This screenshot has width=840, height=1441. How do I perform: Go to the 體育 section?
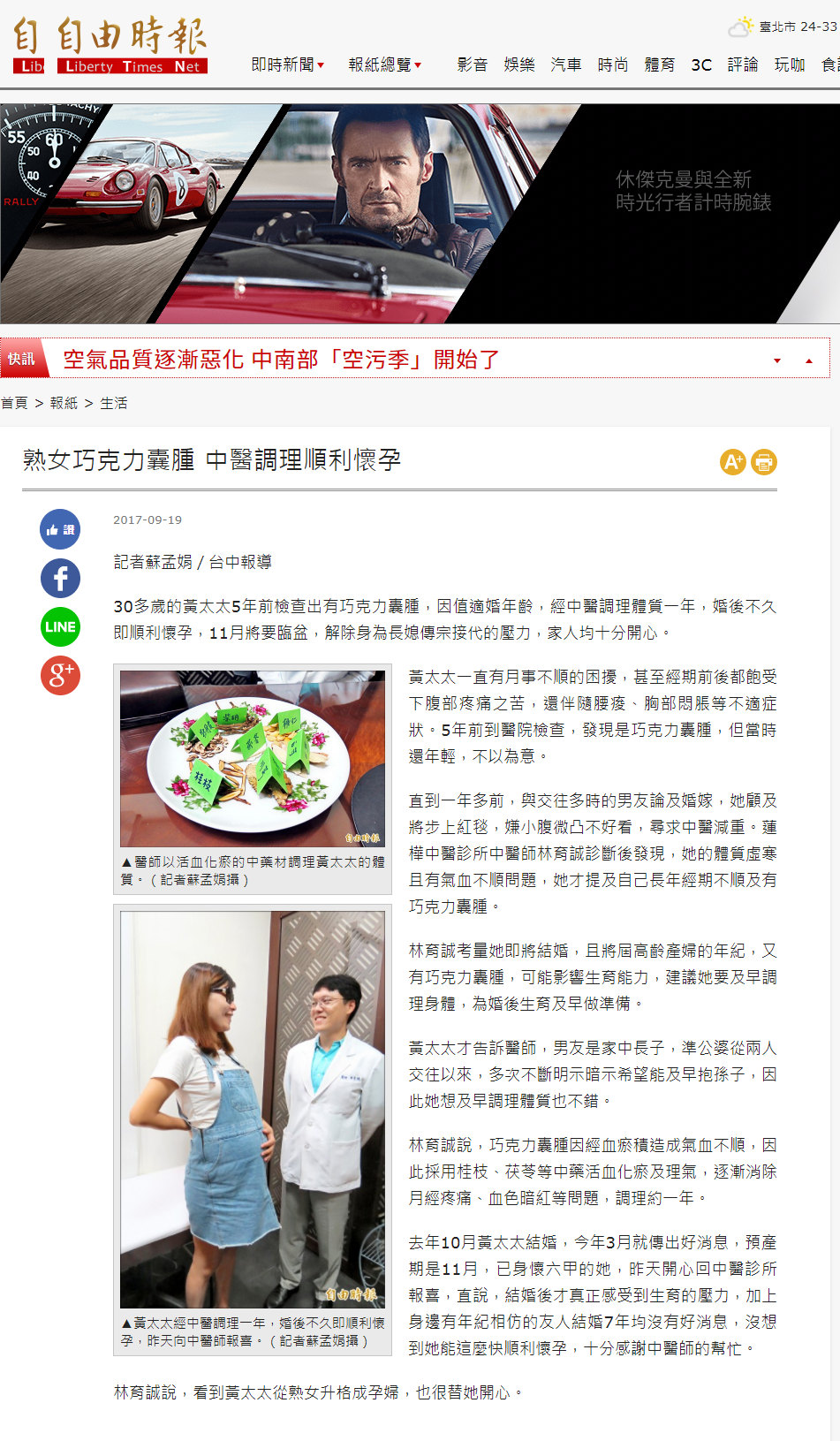click(x=660, y=64)
